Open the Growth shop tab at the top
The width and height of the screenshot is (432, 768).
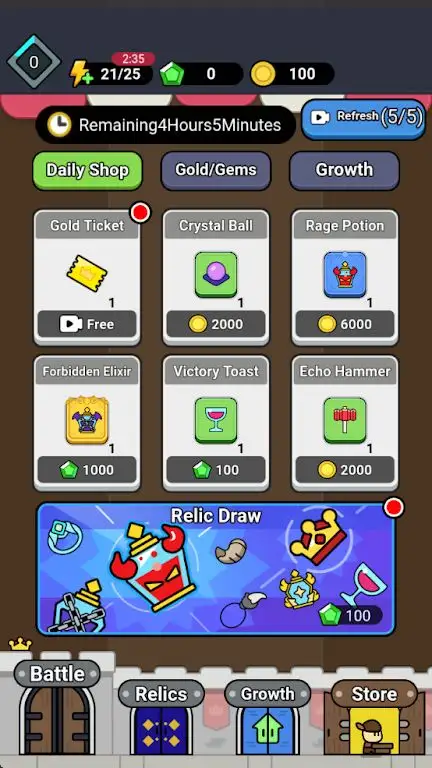click(x=344, y=170)
